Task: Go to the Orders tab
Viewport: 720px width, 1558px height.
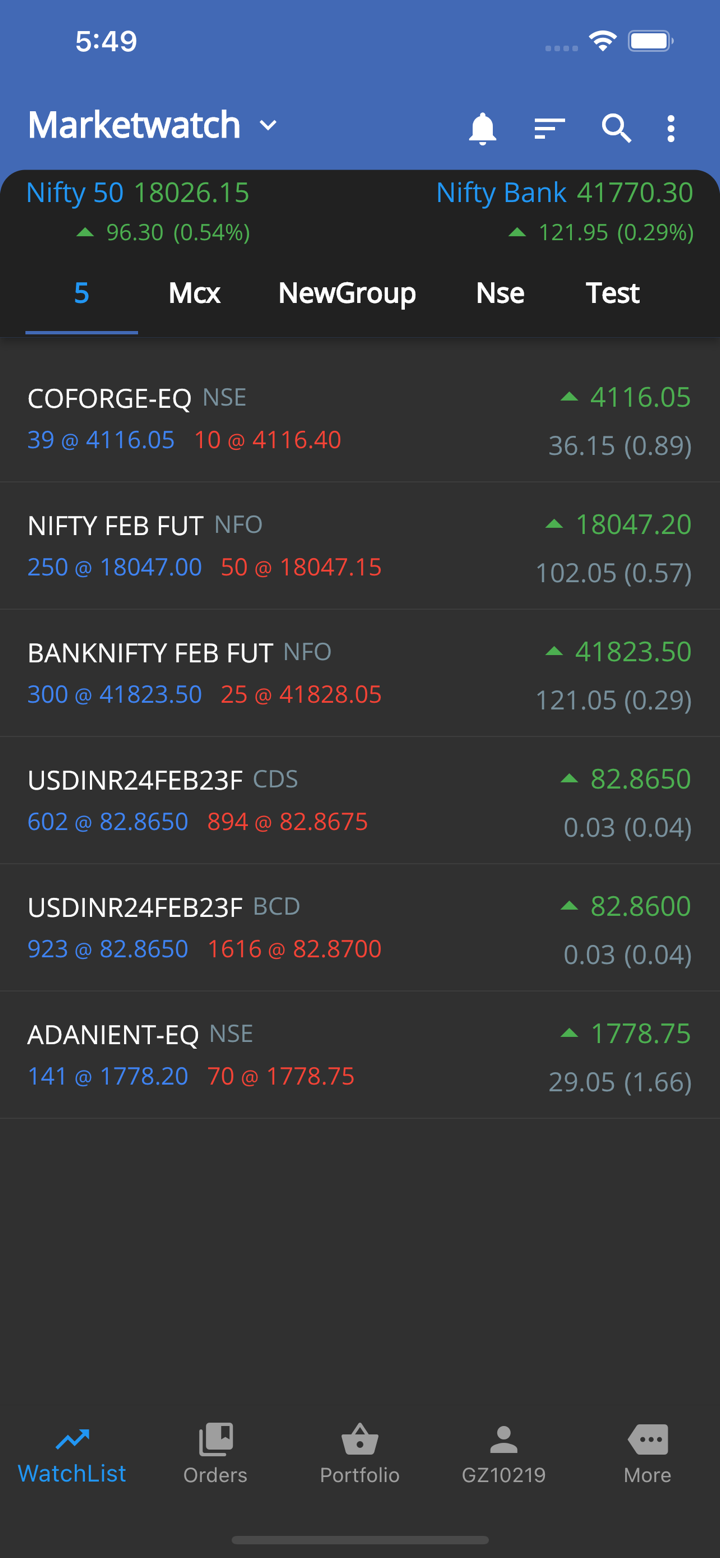Action: [215, 1454]
